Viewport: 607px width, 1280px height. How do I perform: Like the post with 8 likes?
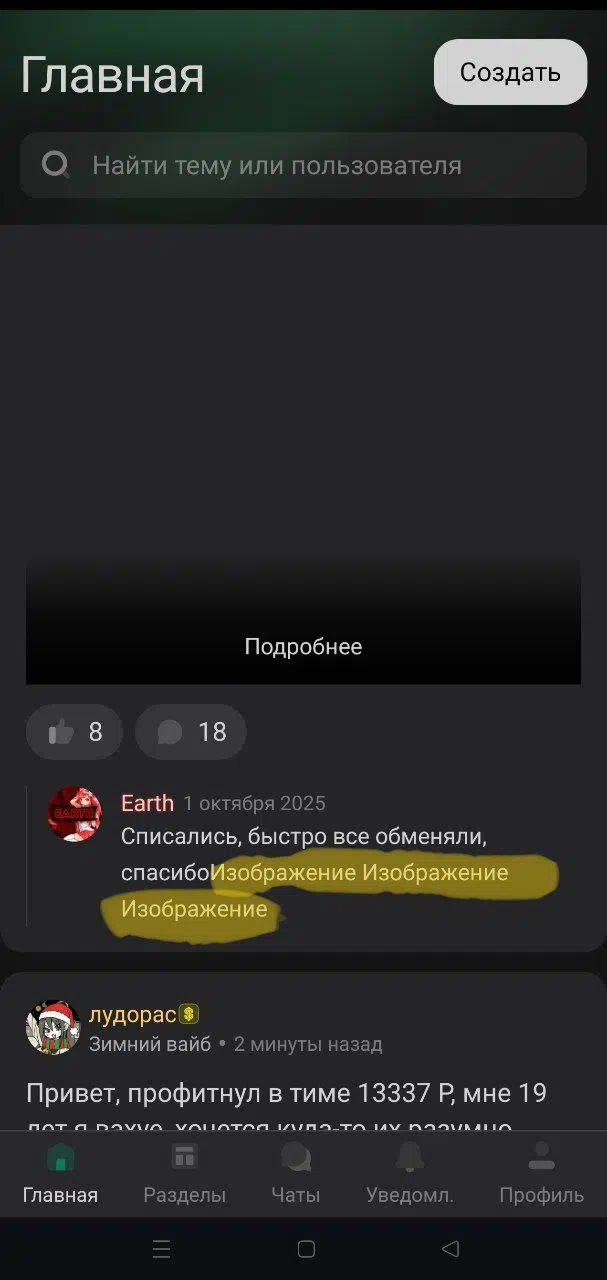pos(75,732)
